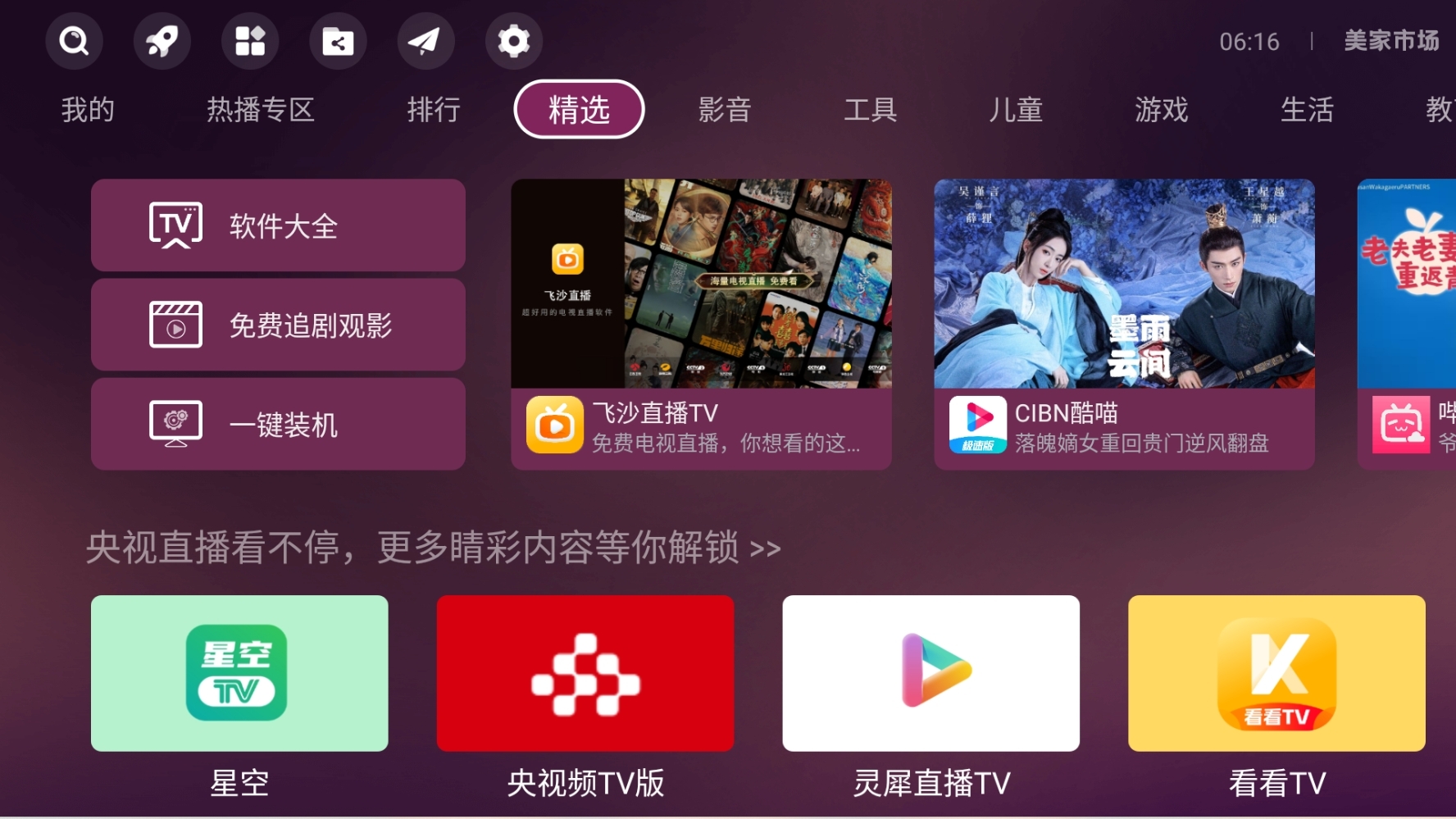The width and height of the screenshot is (1456, 819).
Task: Open the settings gear
Action: click(513, 40)
